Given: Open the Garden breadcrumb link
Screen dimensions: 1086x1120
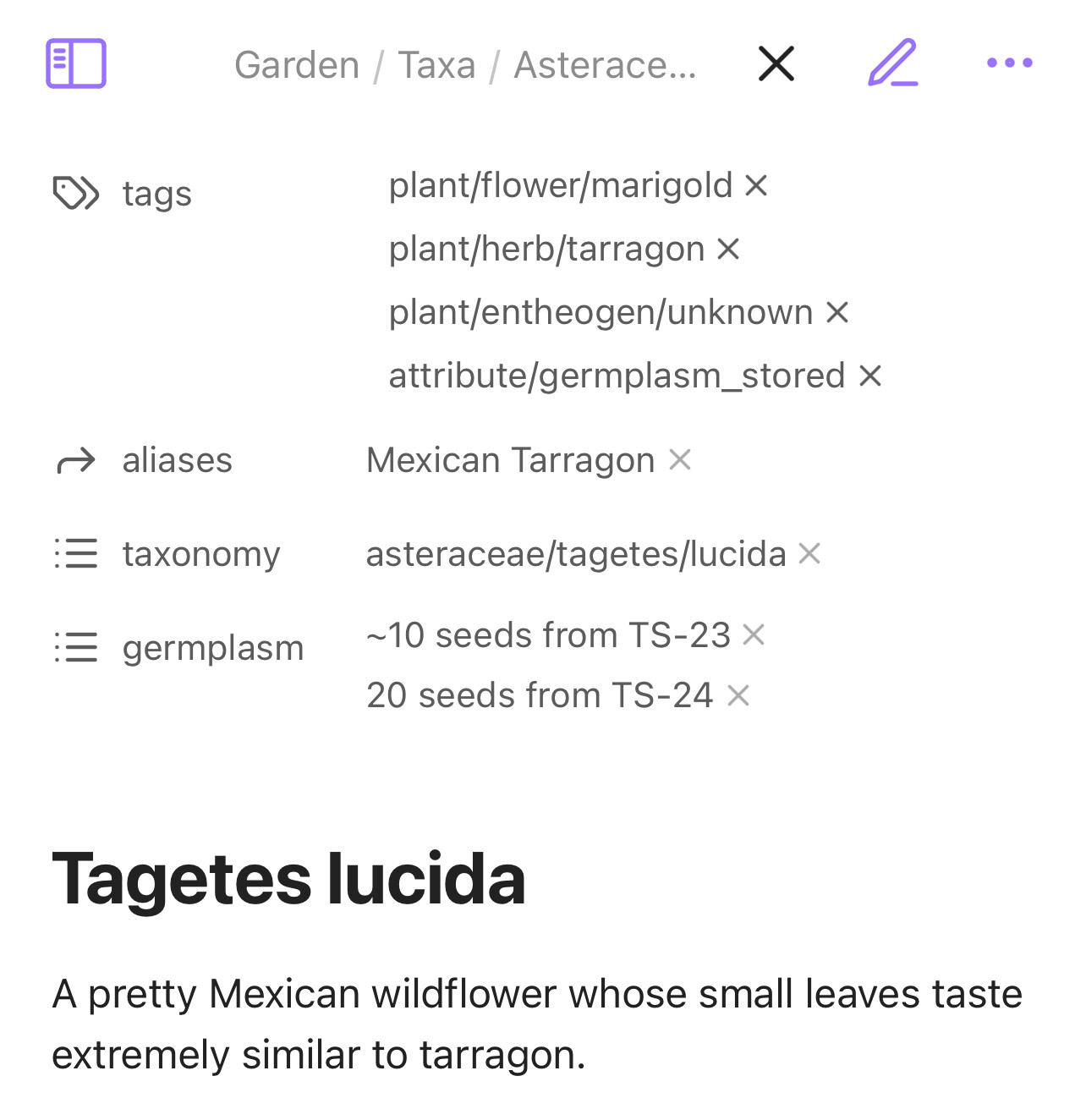Looking at the screenshot, I should tap(296, 64).
